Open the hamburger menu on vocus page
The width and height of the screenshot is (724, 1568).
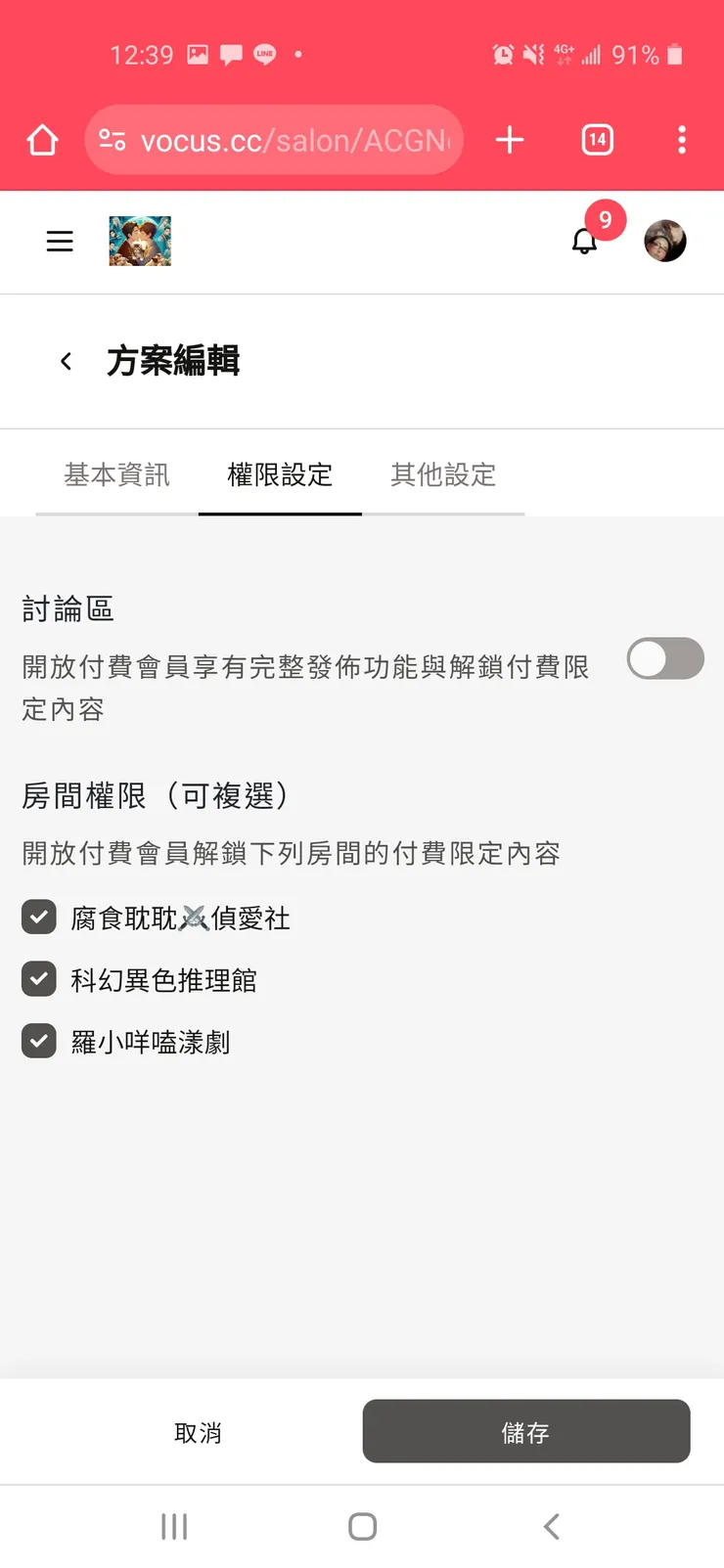pyautogui.click(x=60, y=242)
